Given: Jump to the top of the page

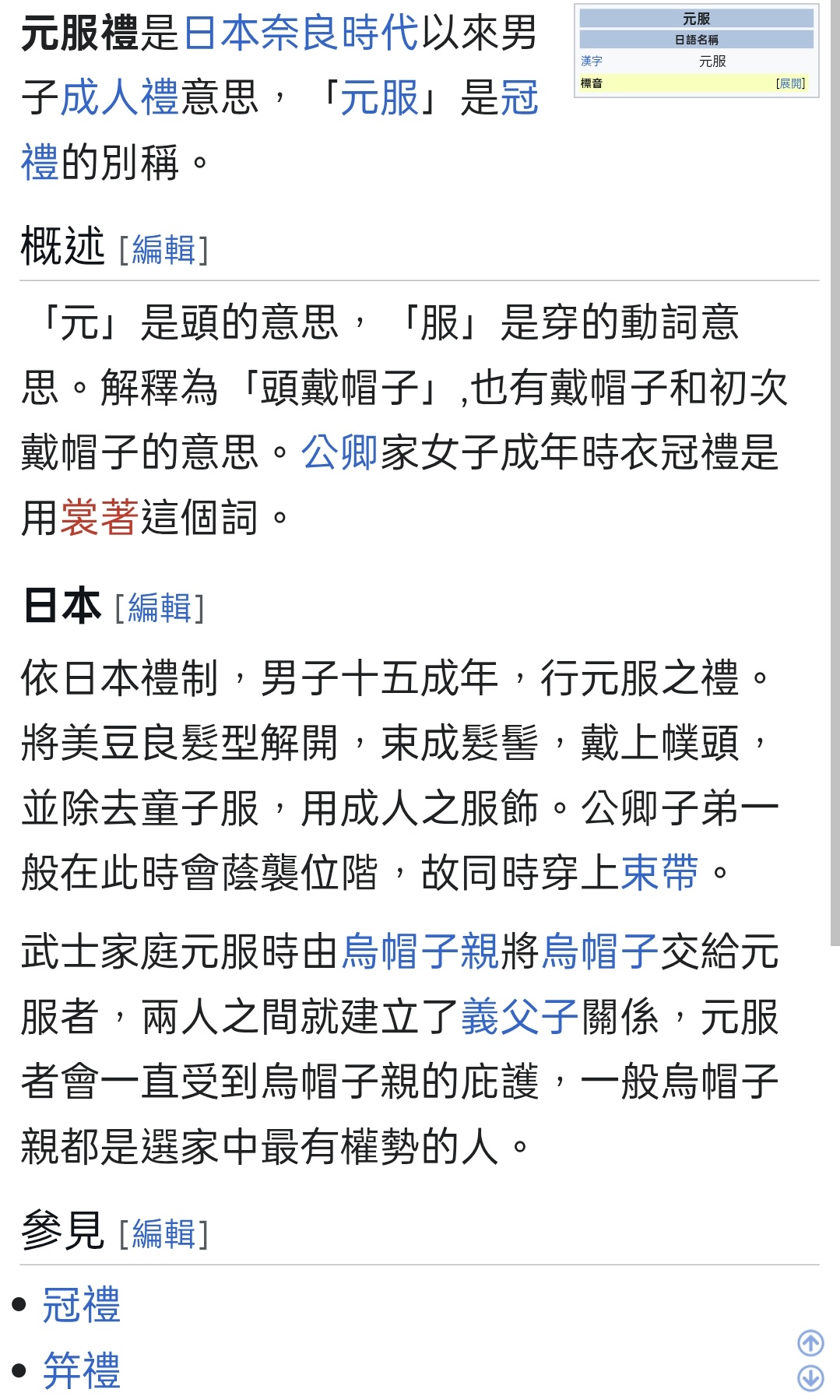Looking at the screenshot, I should click(x=811, y=1342).
